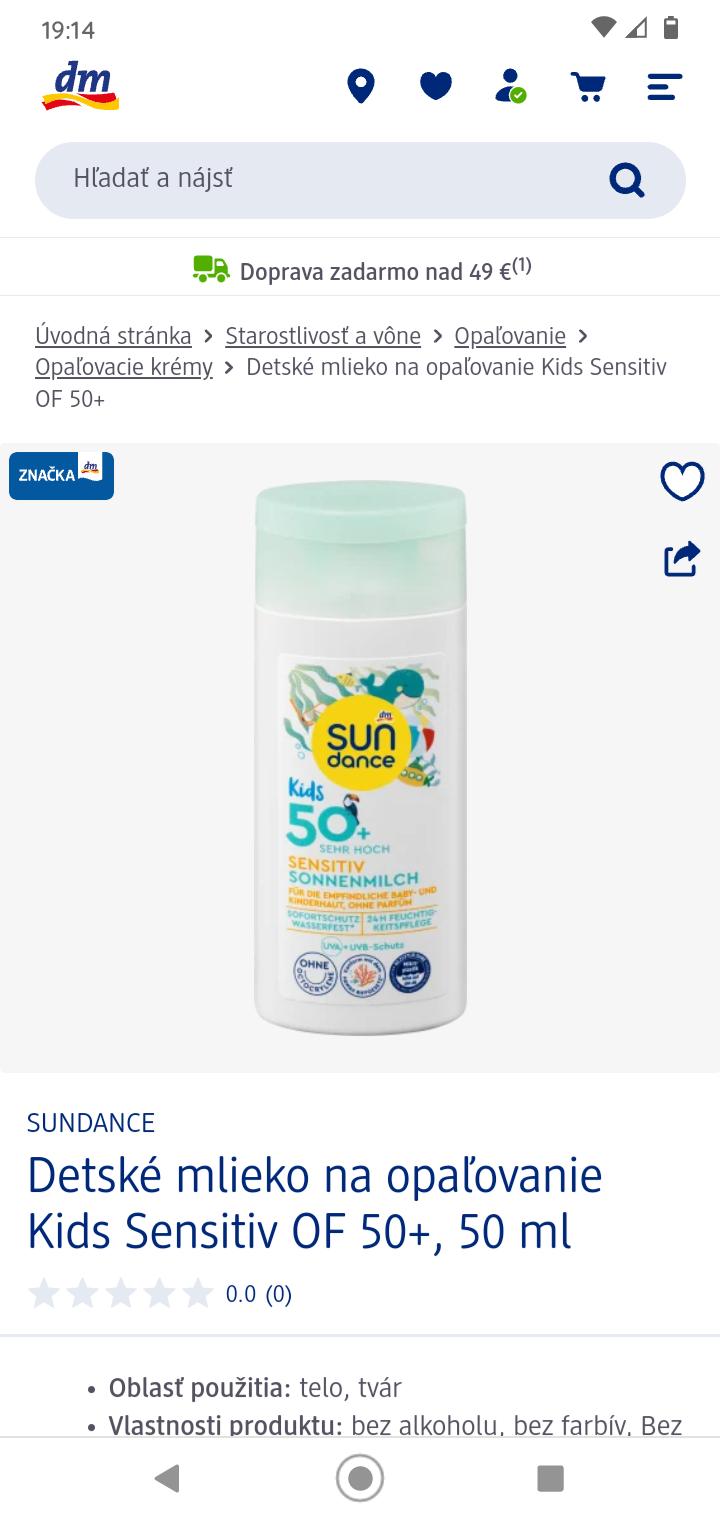The image size is (720, 1520).
Task: Open Starostlivosť a vône breadcrumb
Action: (x=323, y=336)
